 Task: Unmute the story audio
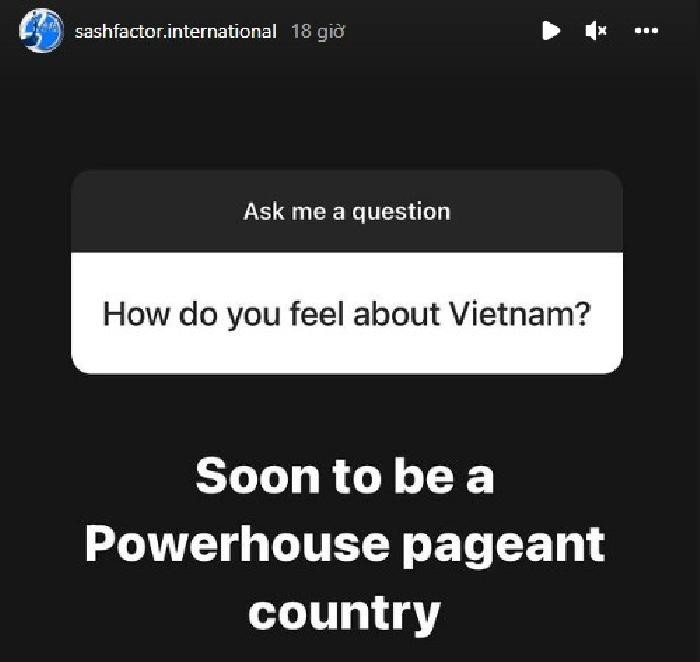[x=597, y=31]
